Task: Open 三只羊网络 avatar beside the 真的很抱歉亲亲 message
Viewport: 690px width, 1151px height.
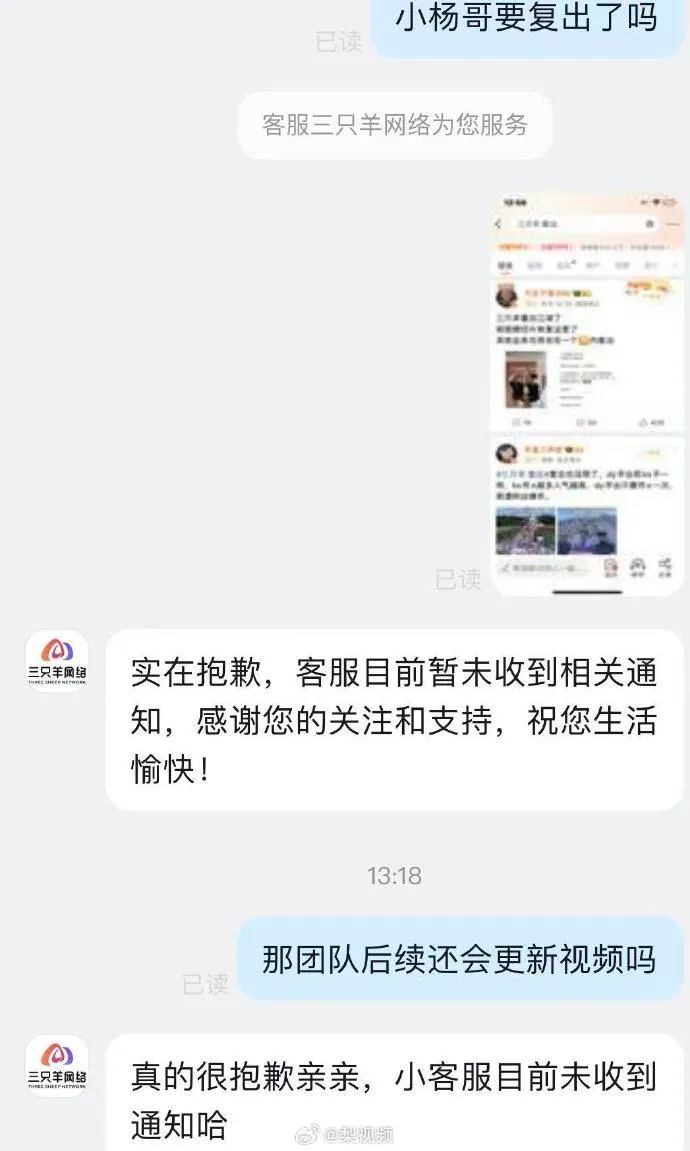Action: tap(57, 1066)
